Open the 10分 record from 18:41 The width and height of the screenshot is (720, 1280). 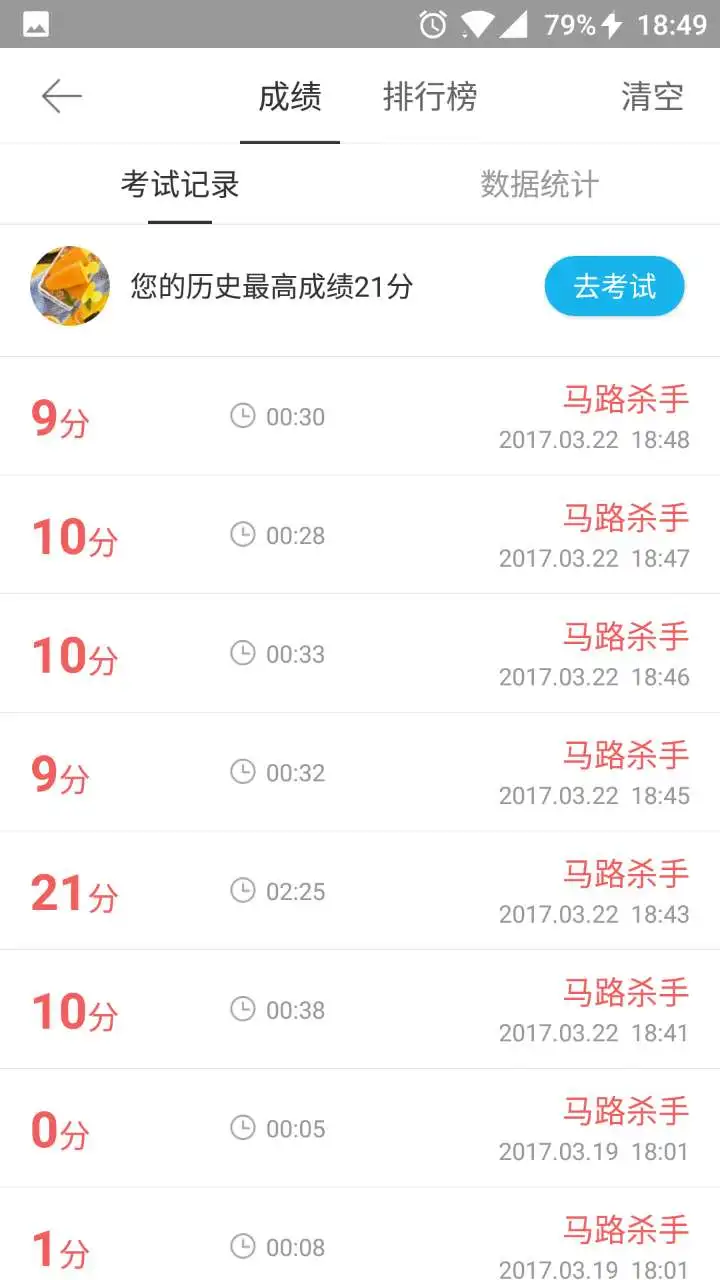[x=360, y=1010]
